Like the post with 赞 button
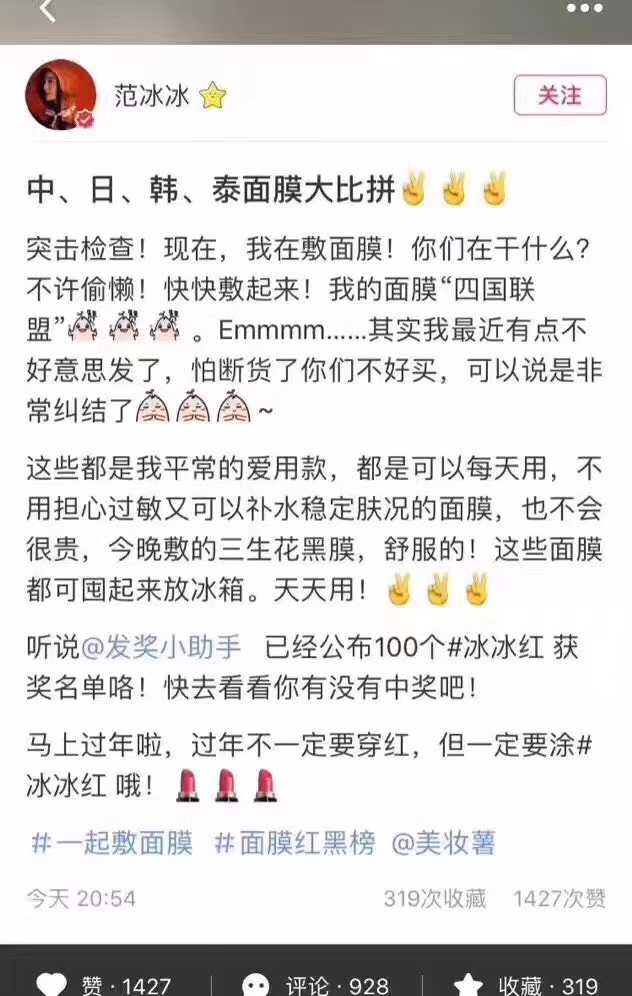This screenshot has height=996, width=632. (105, 984)
